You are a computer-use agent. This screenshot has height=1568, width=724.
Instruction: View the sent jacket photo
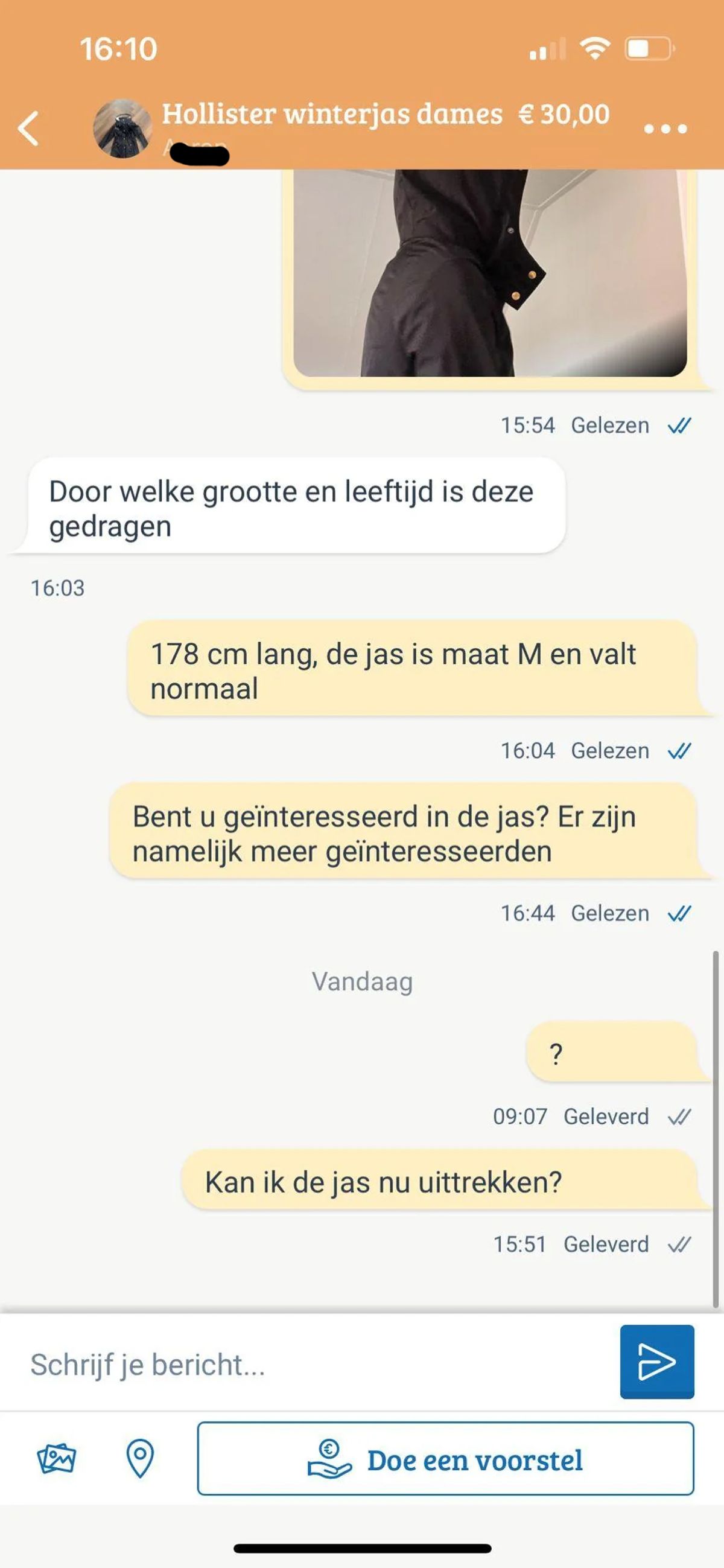[490, 273]
